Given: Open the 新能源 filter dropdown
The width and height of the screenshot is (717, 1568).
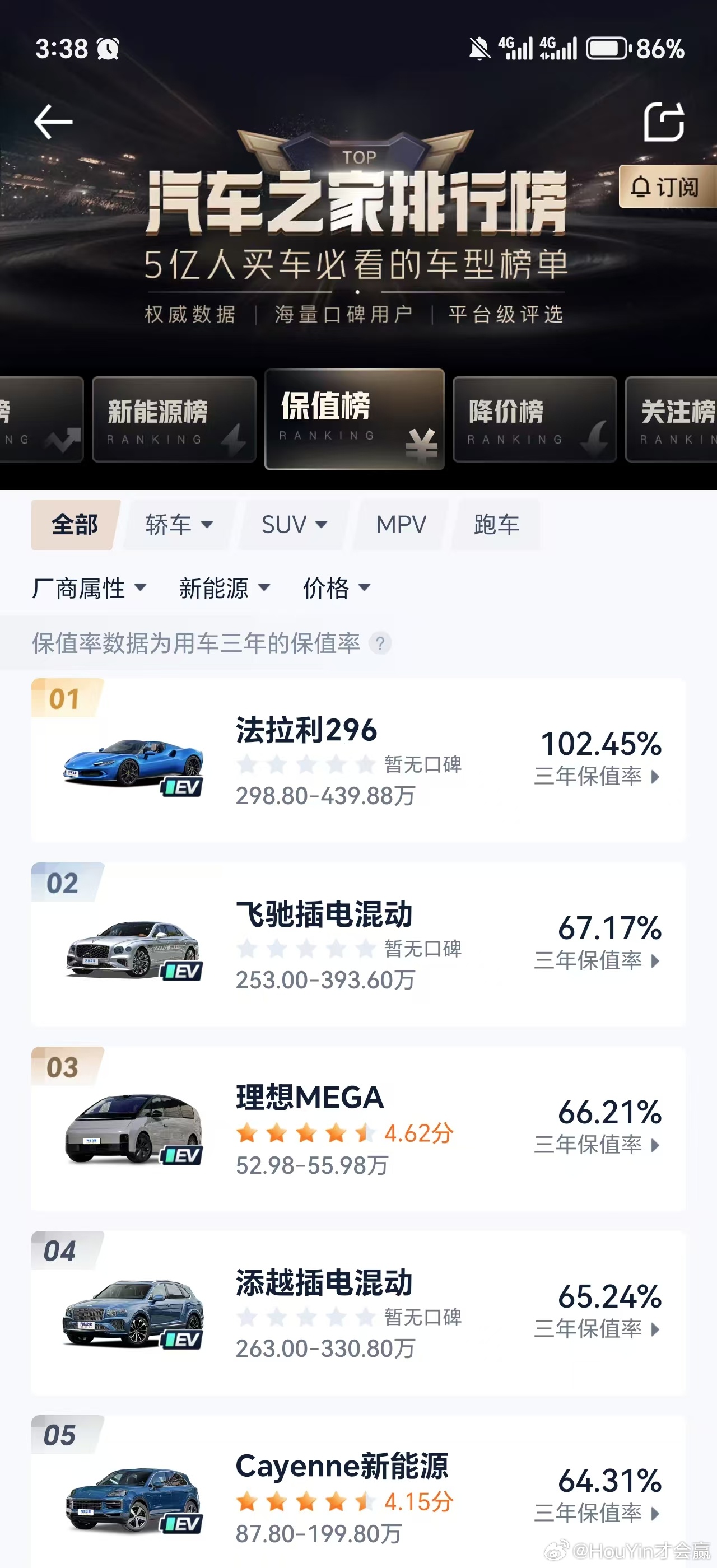Looking at the screenshot, I should click(223, 587).
